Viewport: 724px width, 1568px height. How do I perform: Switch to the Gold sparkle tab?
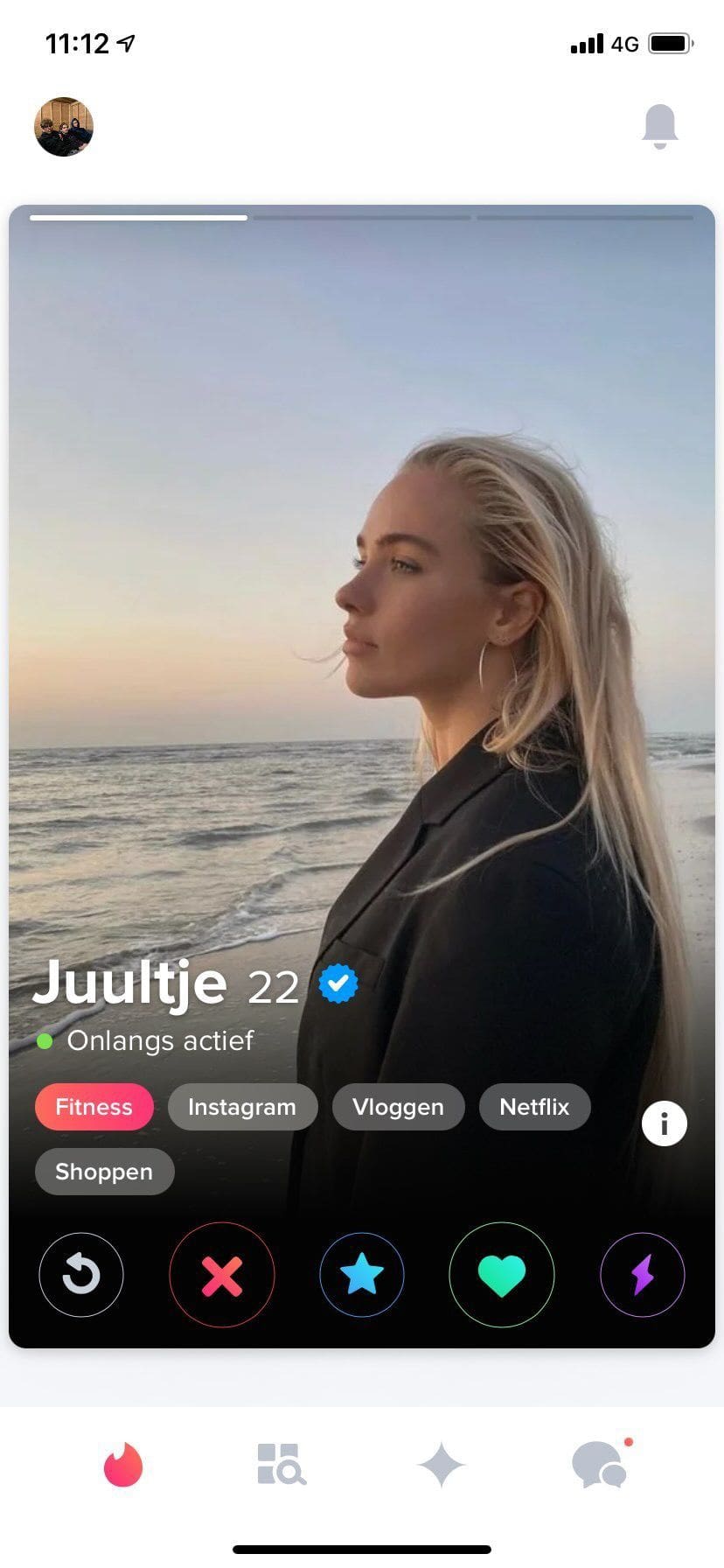point(442,1465)
